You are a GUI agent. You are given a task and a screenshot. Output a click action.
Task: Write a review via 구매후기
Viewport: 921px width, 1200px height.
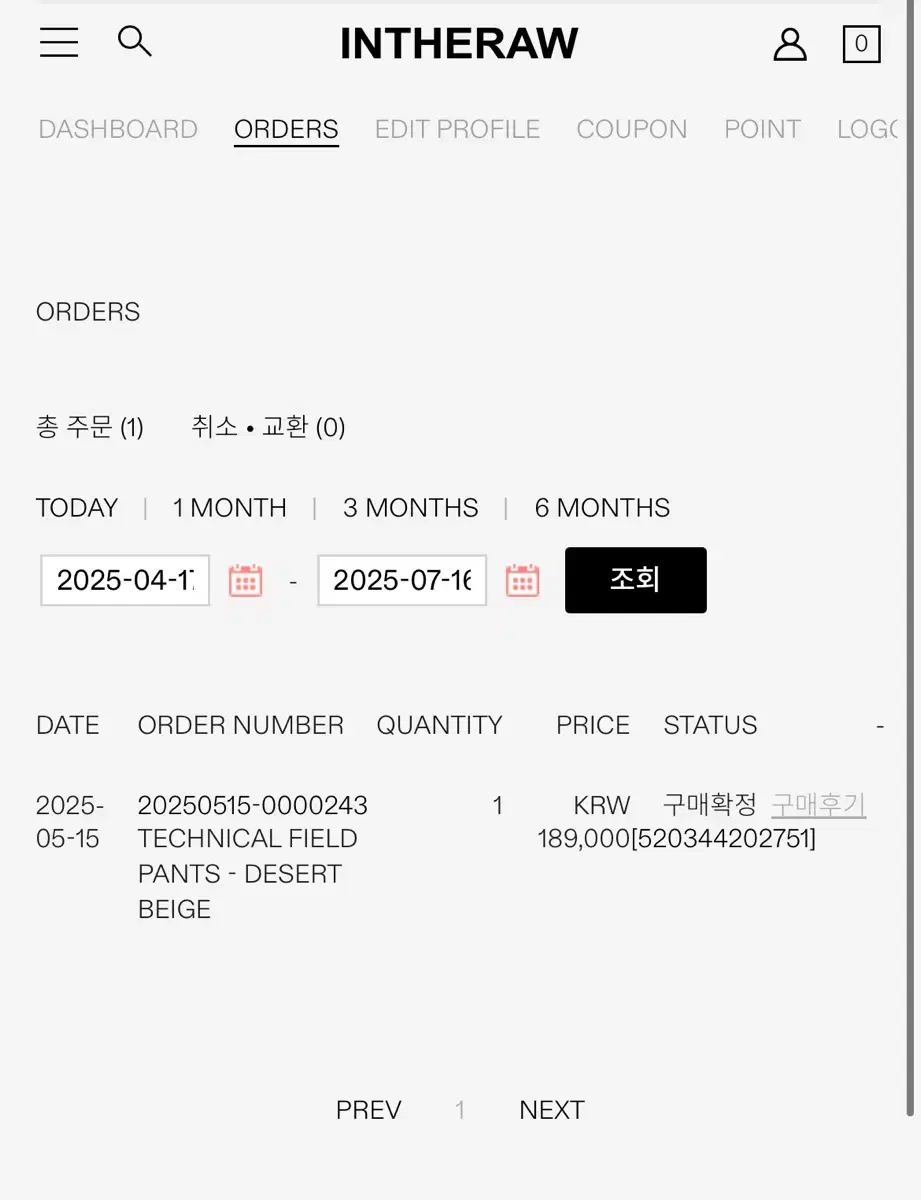(818, 805)
